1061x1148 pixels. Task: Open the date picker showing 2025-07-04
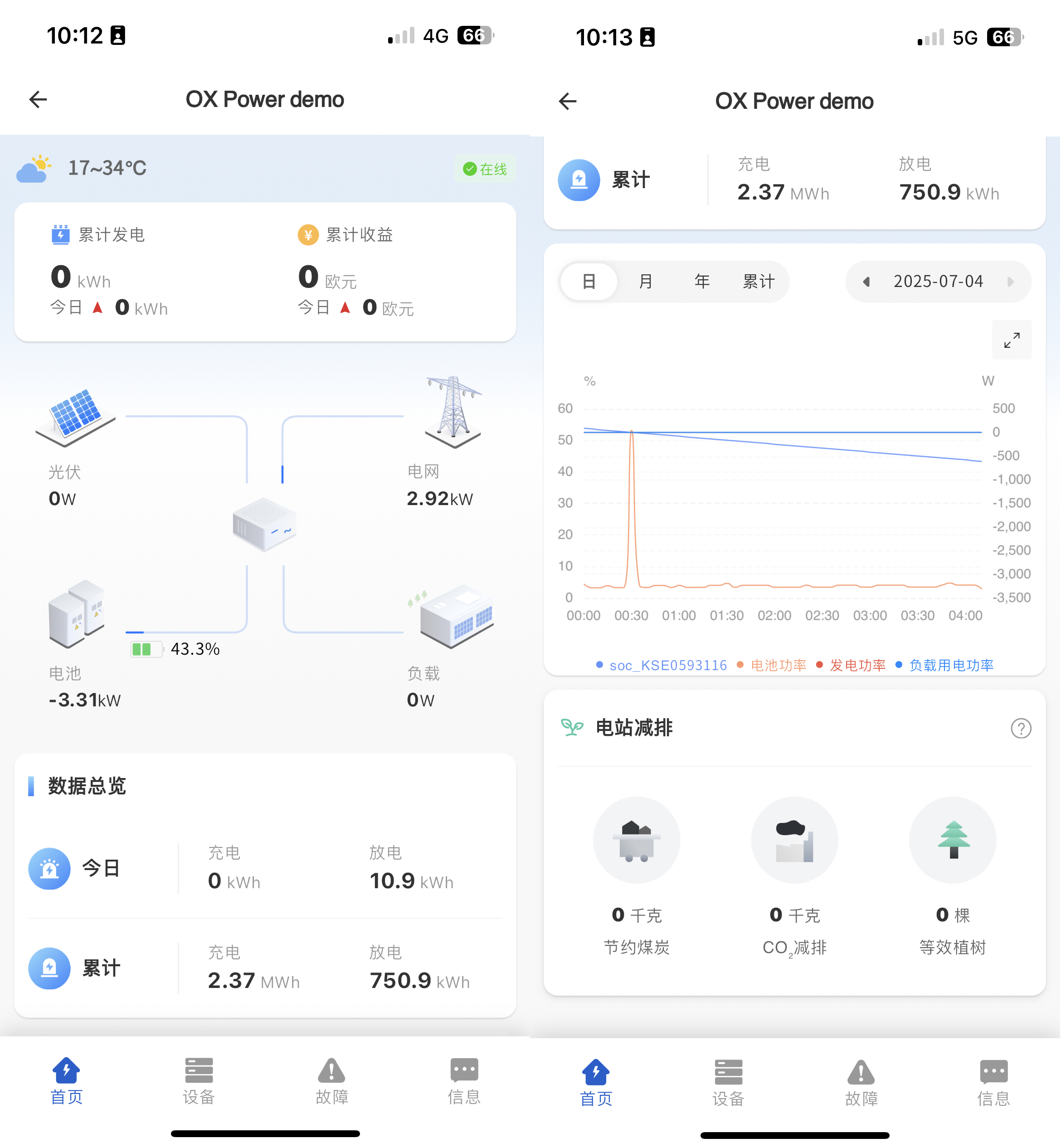[x=938, y=282]
